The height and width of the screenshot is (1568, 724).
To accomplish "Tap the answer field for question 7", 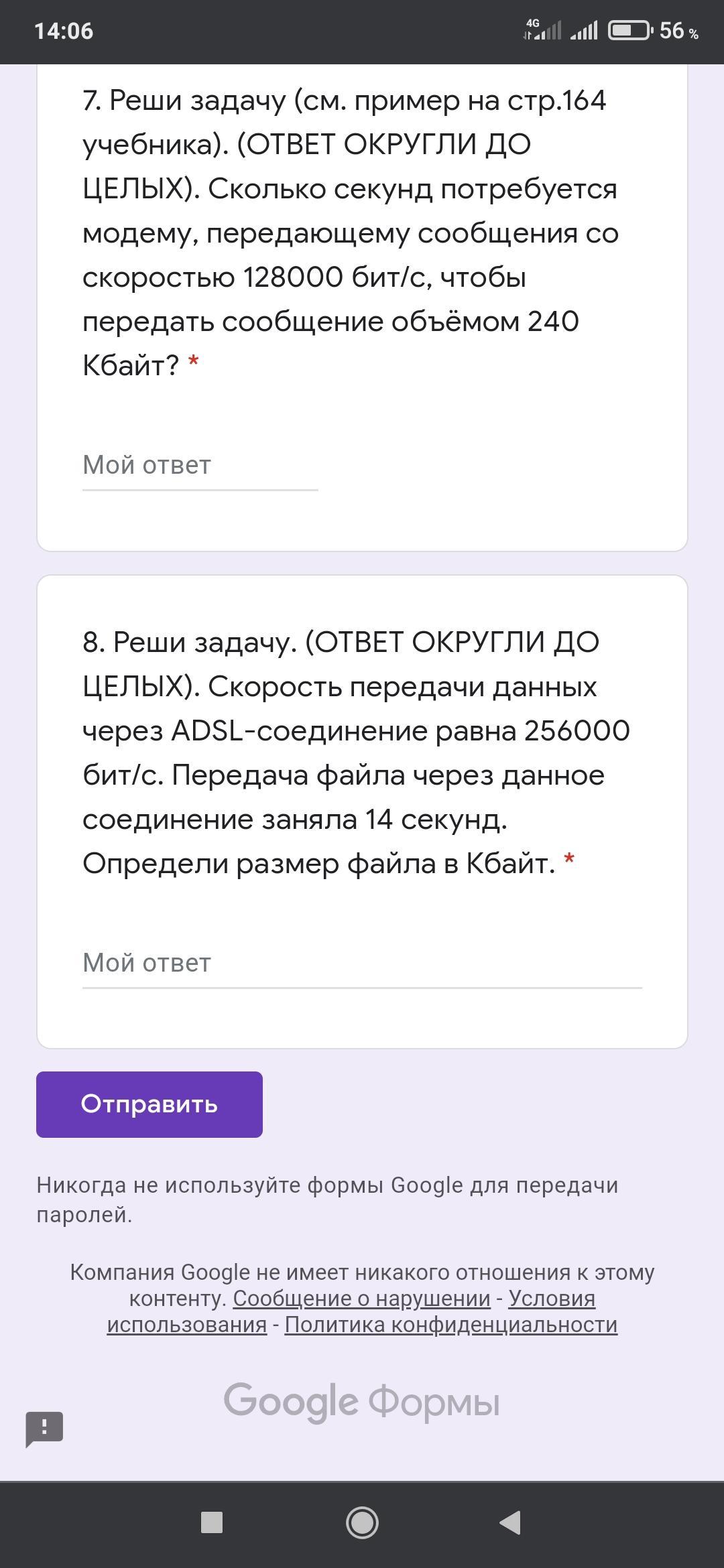I will coord(200,466).
